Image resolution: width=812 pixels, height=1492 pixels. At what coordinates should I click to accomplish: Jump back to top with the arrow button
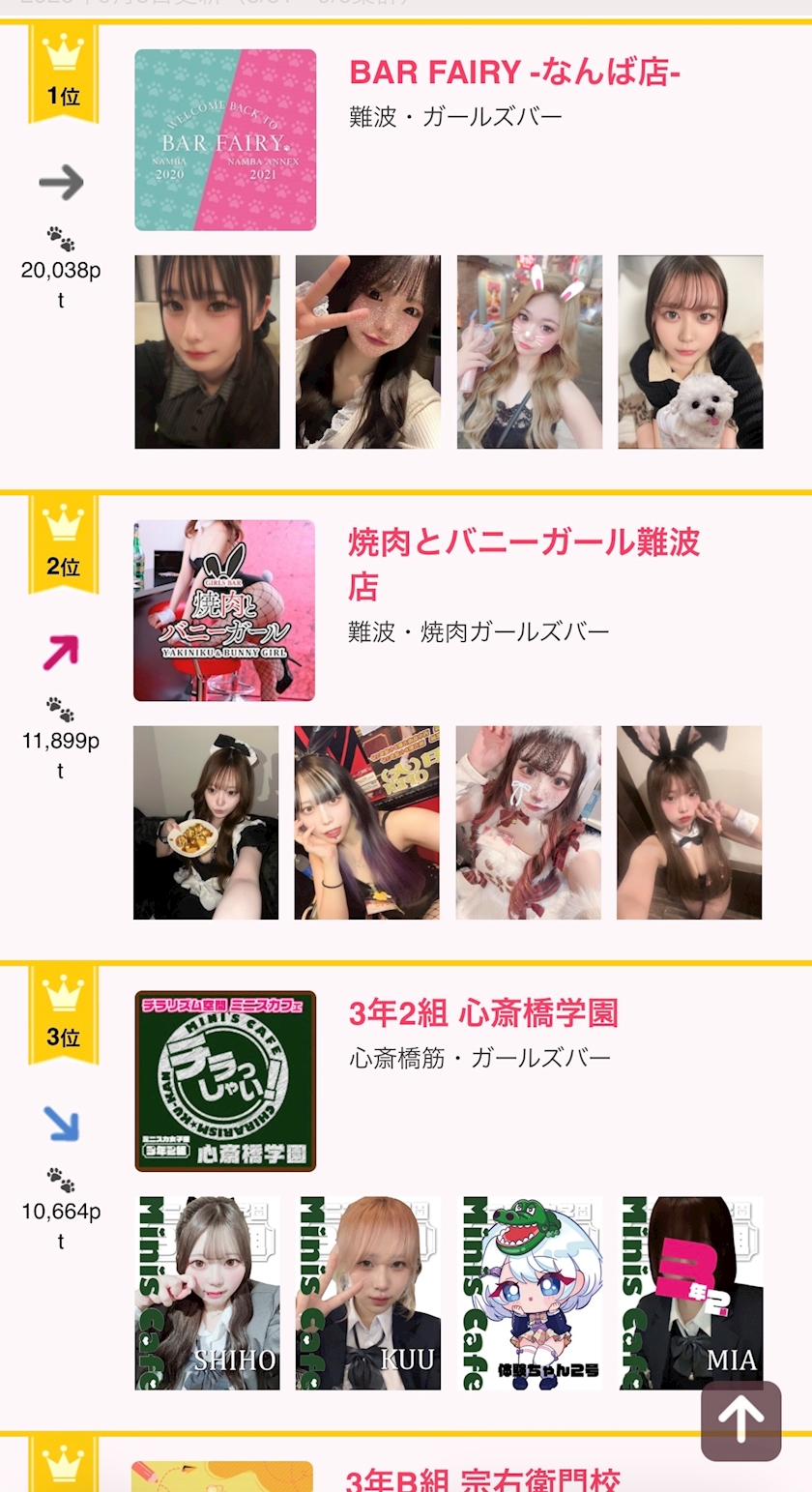point(741,1420)
